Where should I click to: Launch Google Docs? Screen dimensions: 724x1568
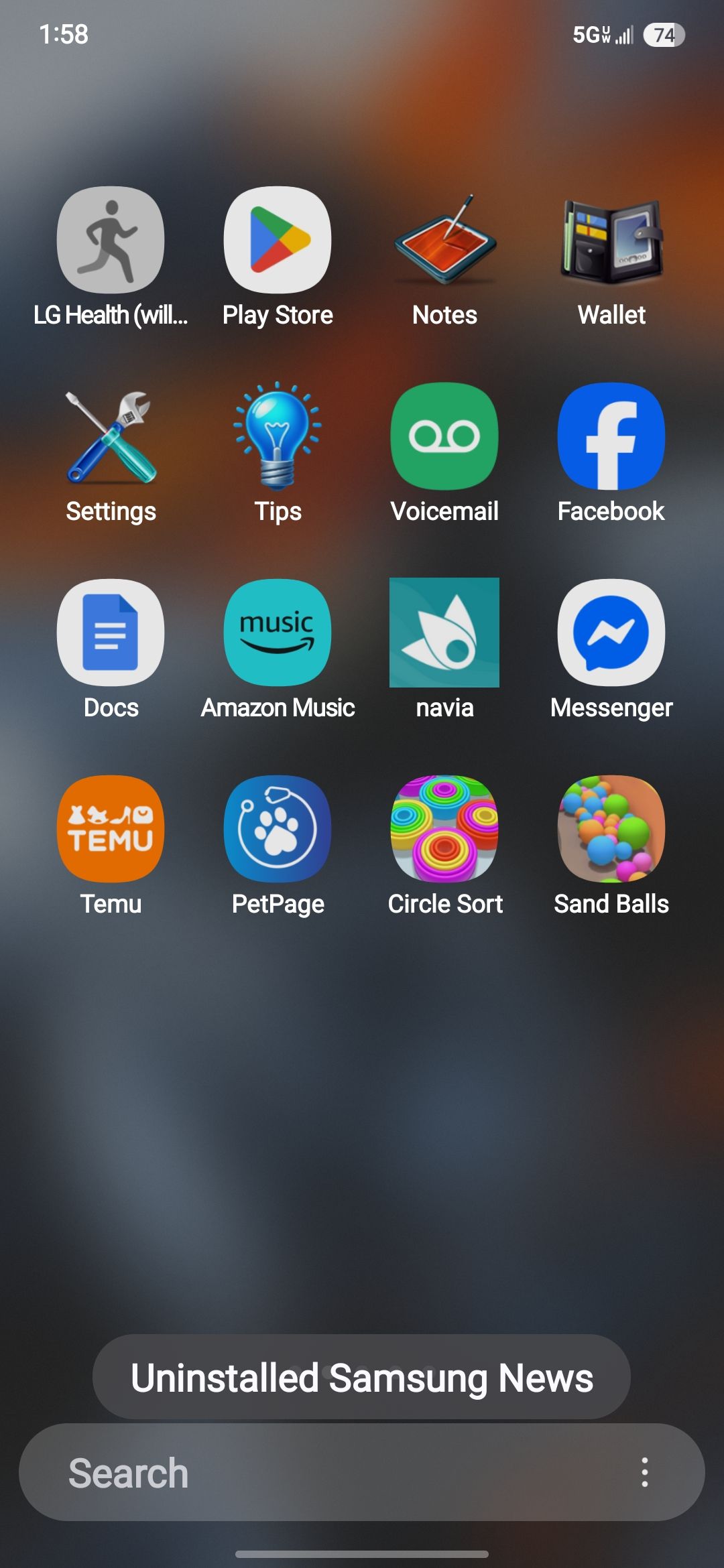[111, 633]
